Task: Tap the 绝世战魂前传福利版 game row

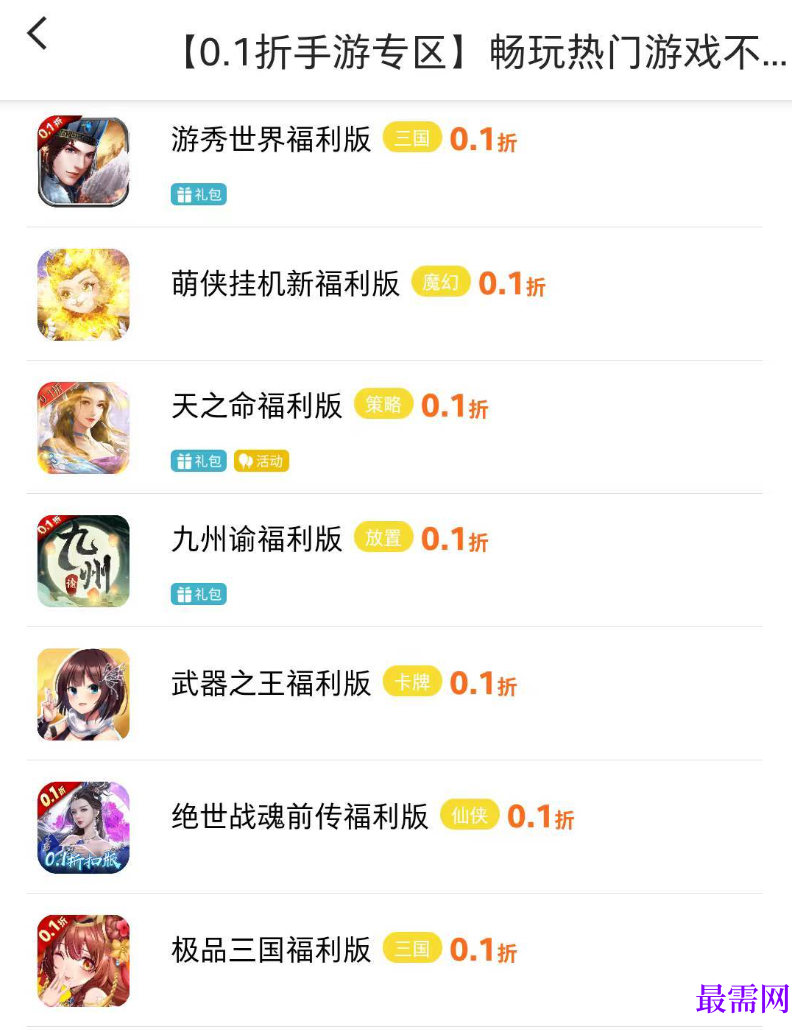Action: 299,817
